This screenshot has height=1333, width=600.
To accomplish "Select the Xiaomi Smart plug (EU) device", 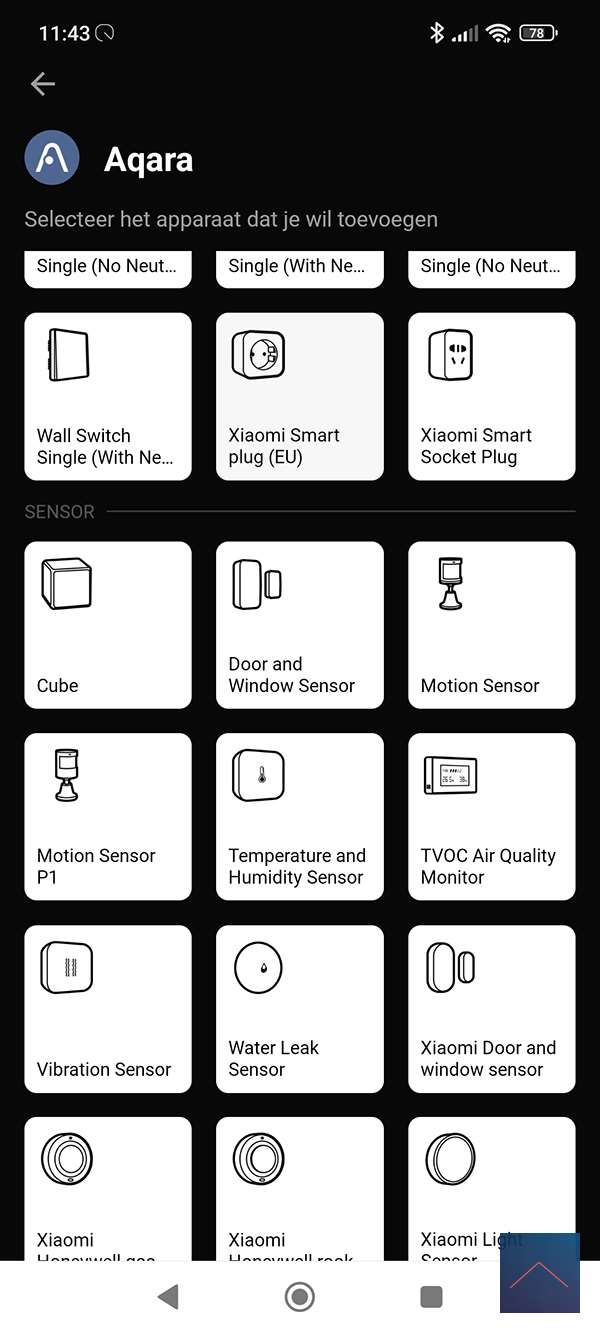I will (x=299, y=396).
